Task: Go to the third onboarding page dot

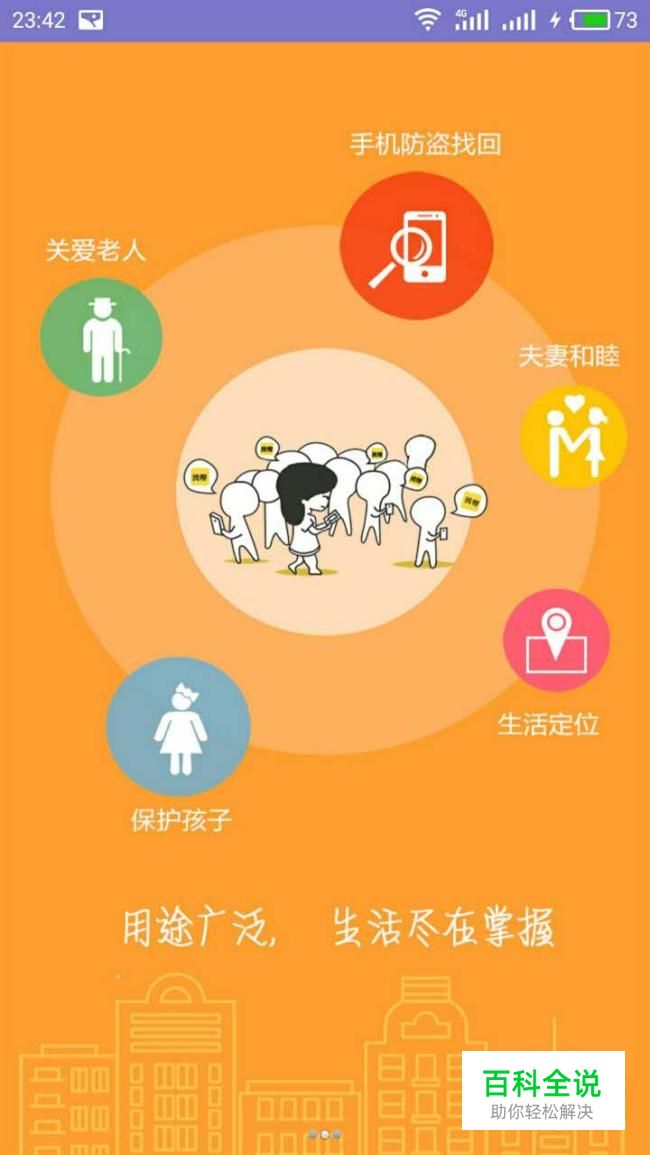Action: pos(337,1134)
